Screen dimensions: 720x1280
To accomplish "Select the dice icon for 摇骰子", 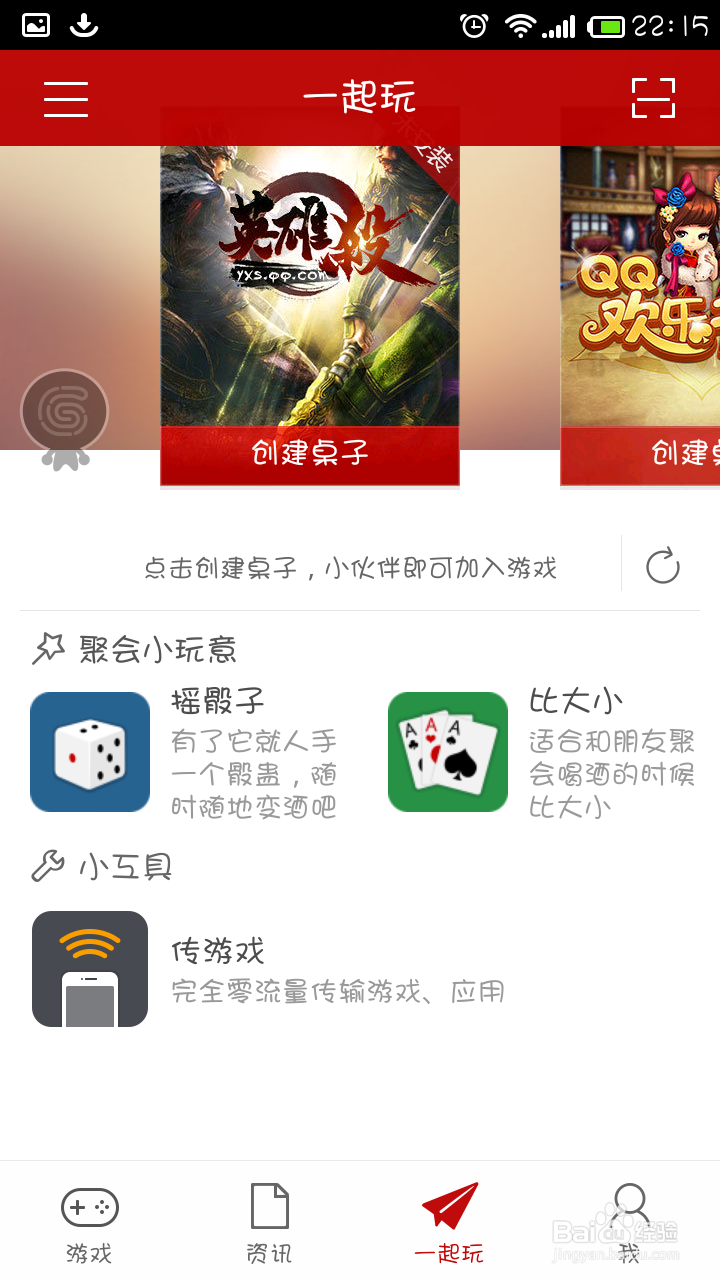I will (x=89, y=751).
